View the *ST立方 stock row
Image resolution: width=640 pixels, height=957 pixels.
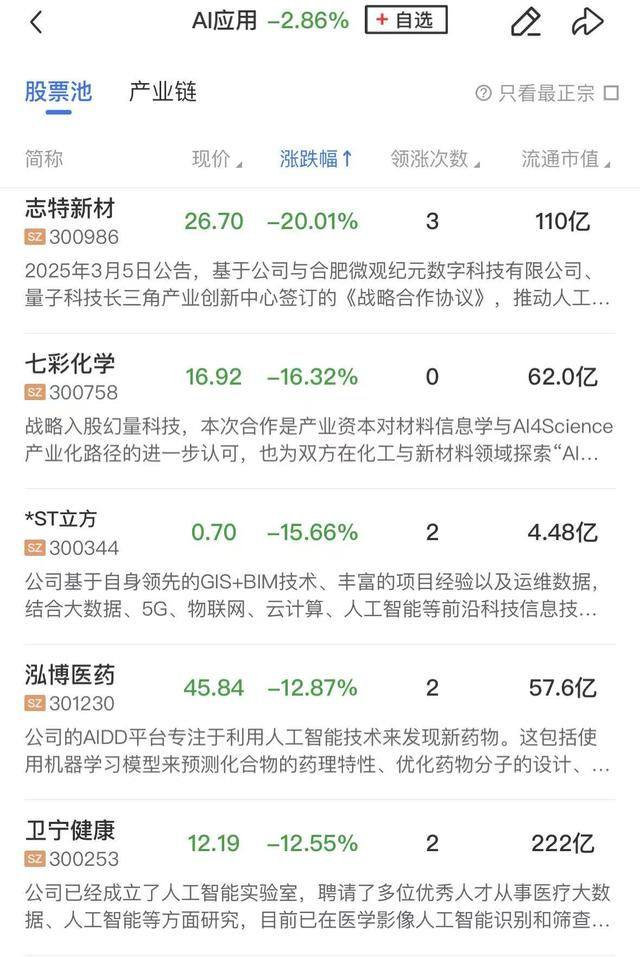(62, 520)
